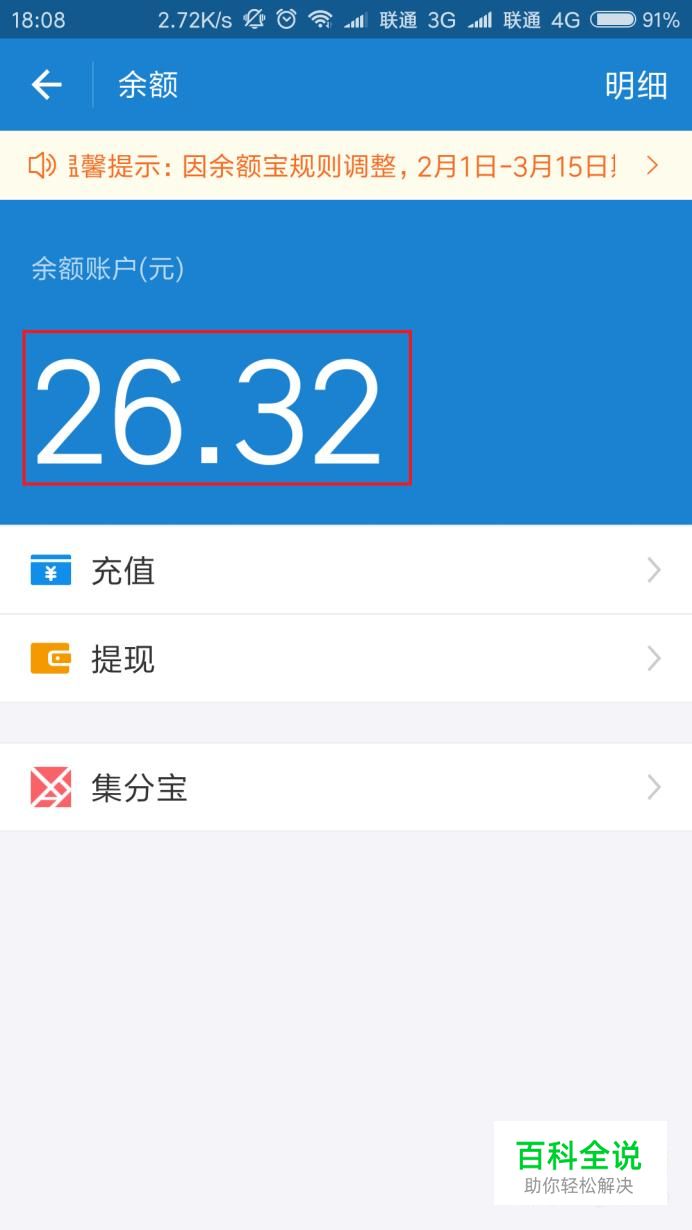Go back using the arrow icon
The image size is (692, 1230).
[47, 85]
